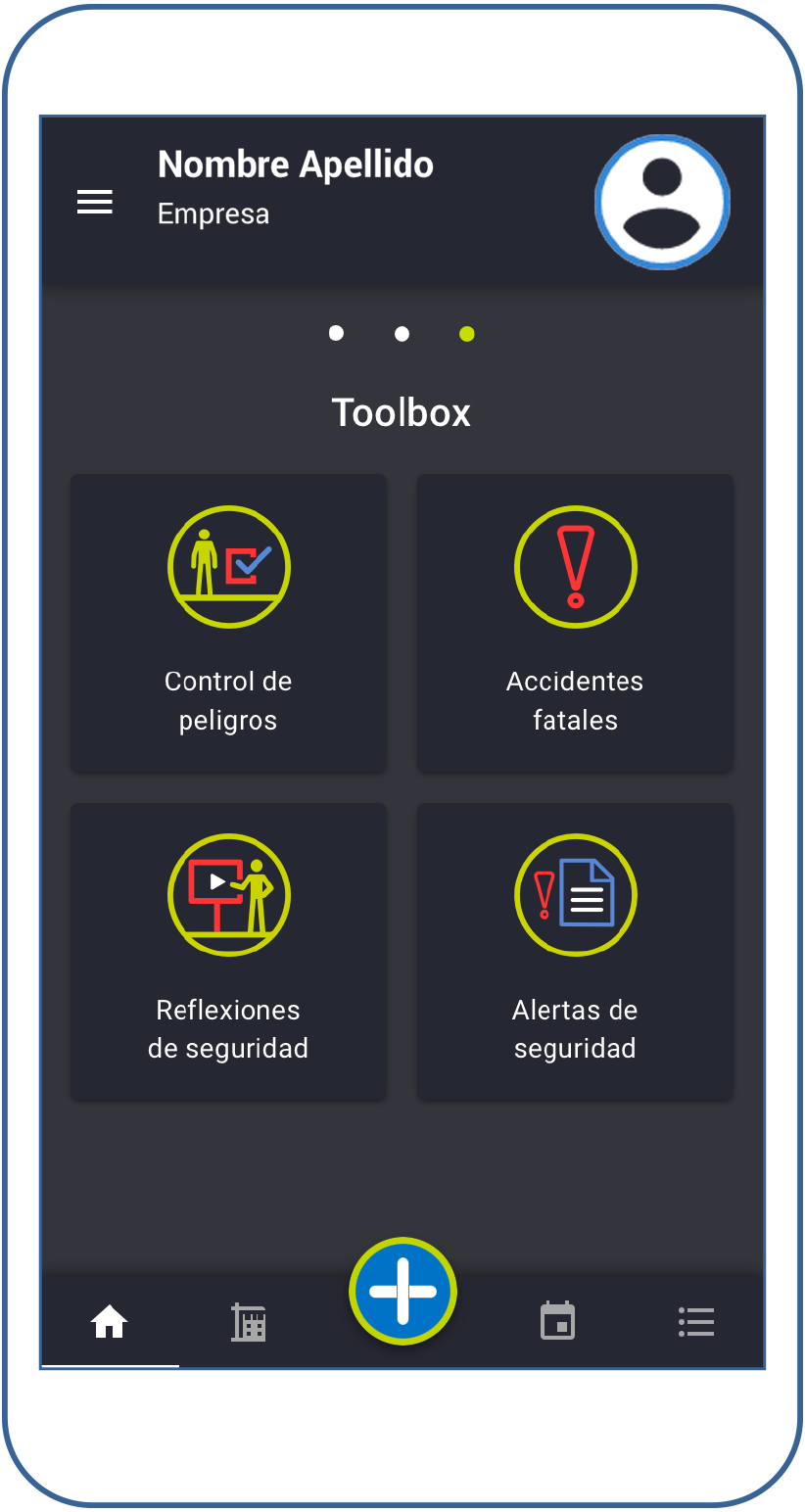Open the profile avatar
The height and width of the screenshot is (1512, 805).
point(663,202)
